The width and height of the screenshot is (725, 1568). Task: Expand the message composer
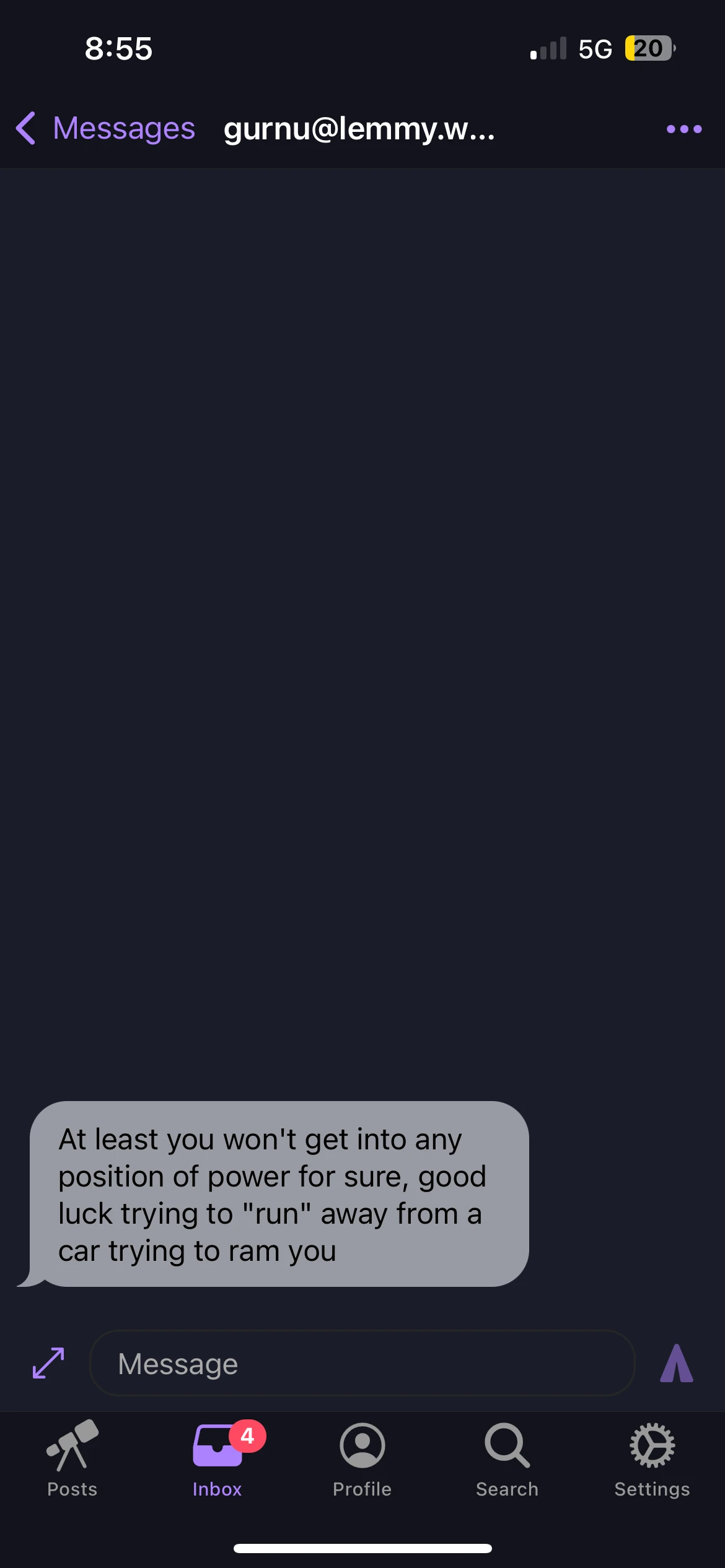tap(48, 1363)
